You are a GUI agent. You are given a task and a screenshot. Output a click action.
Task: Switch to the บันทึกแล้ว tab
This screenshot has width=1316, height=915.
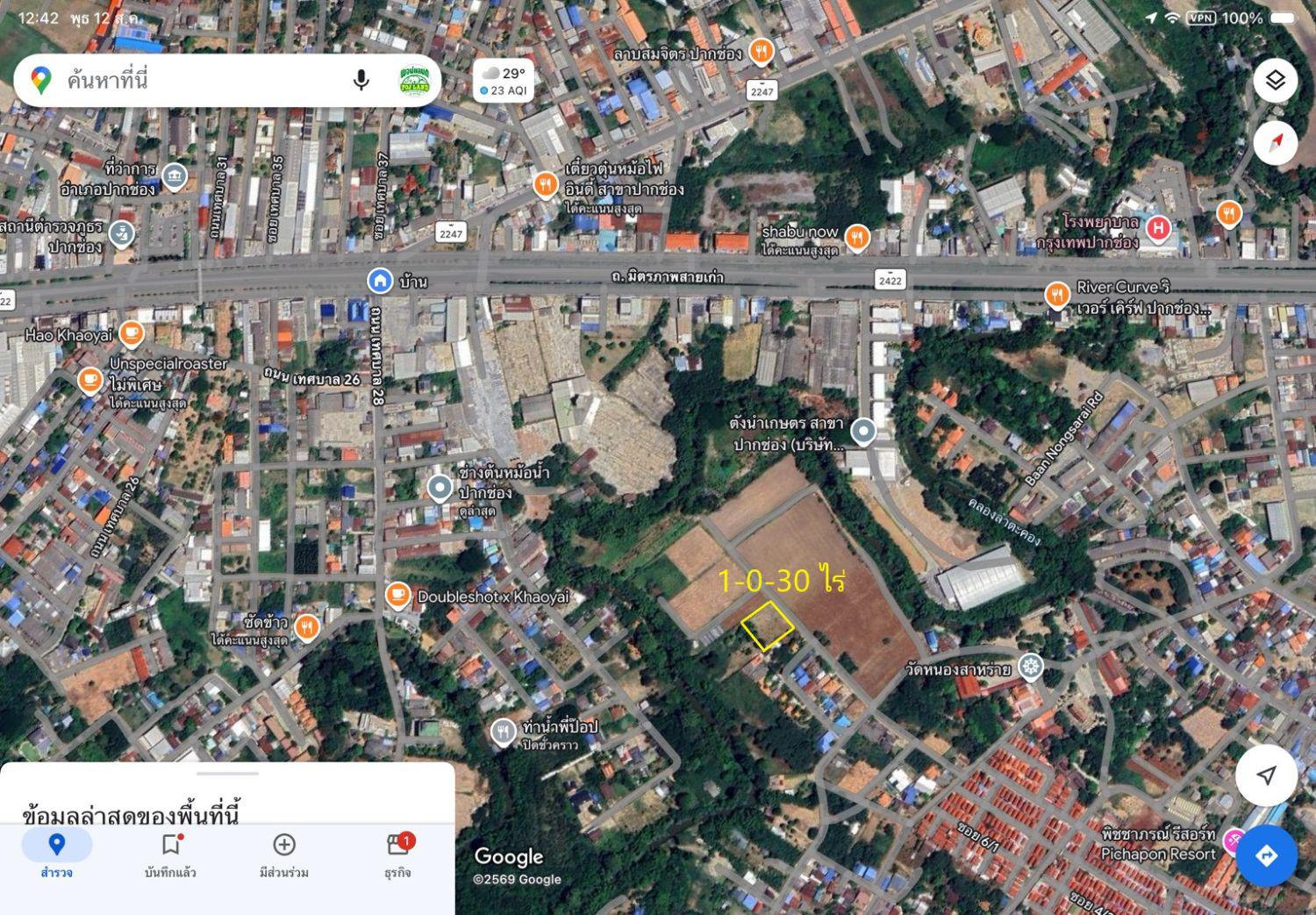(170, 855)
